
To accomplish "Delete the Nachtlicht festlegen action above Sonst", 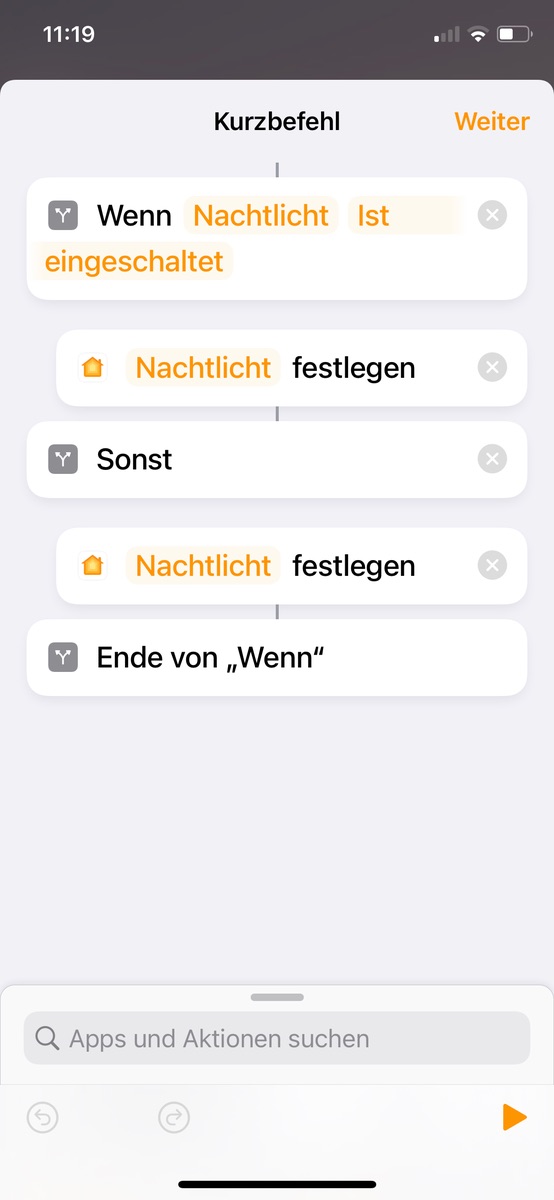I will pyautogui.click(x=492, y=368).
